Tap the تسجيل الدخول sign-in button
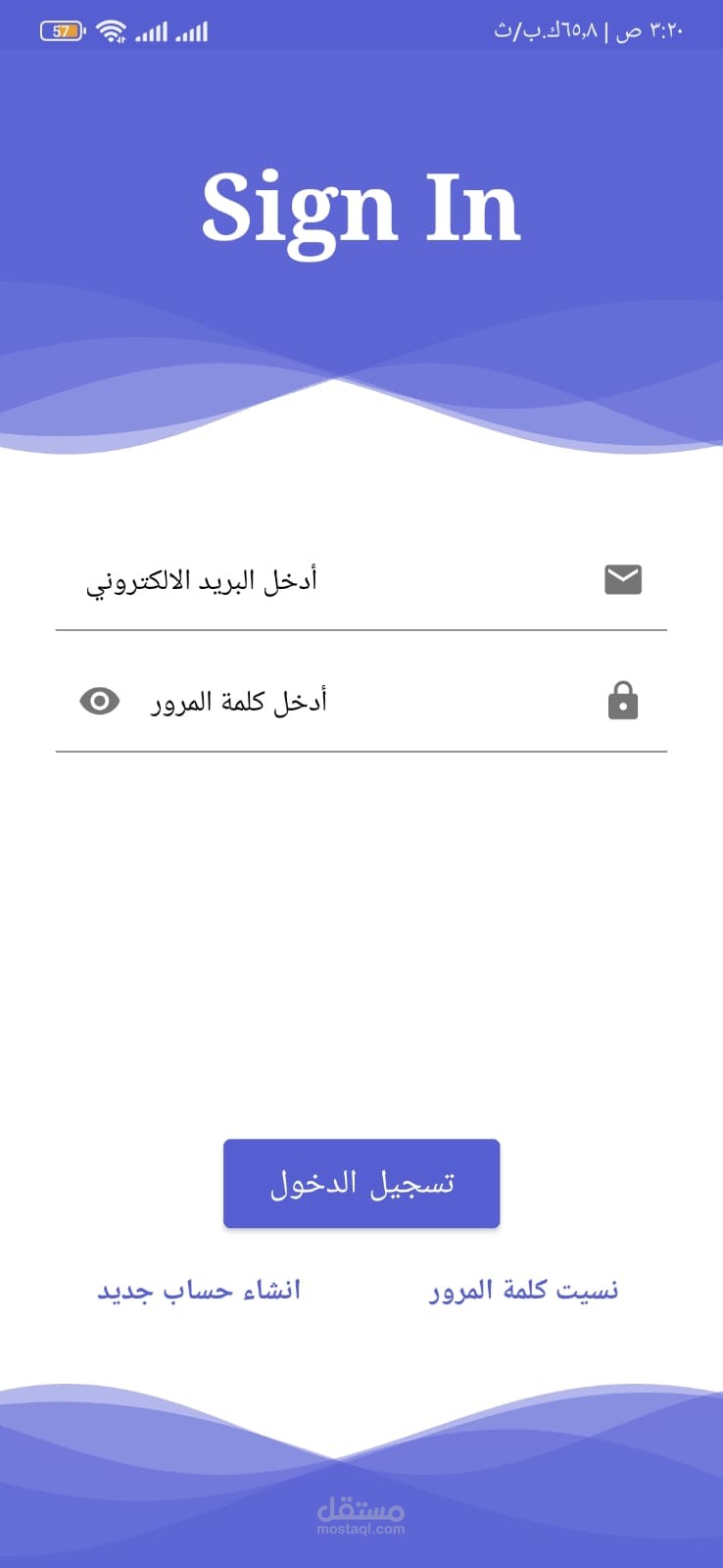The height and width of the screenshot is (1568, 723). tap(361, 1184)
